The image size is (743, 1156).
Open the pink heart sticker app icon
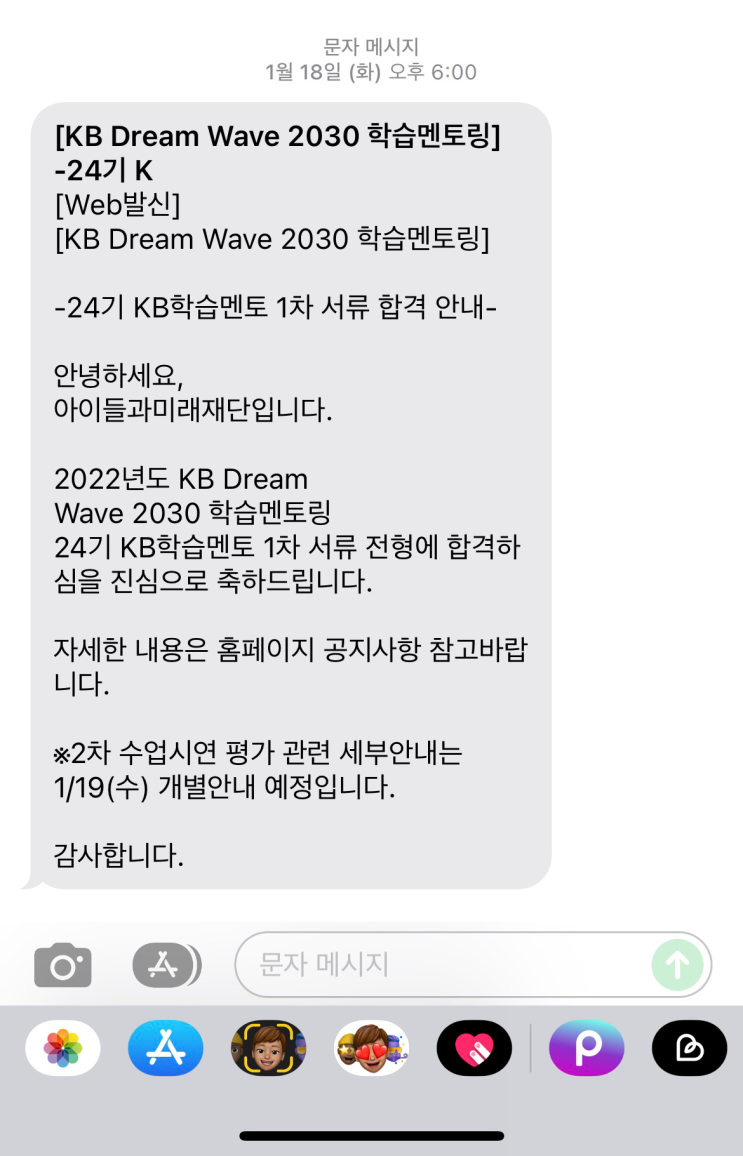pyautogui.click(x=475, y=1047)
